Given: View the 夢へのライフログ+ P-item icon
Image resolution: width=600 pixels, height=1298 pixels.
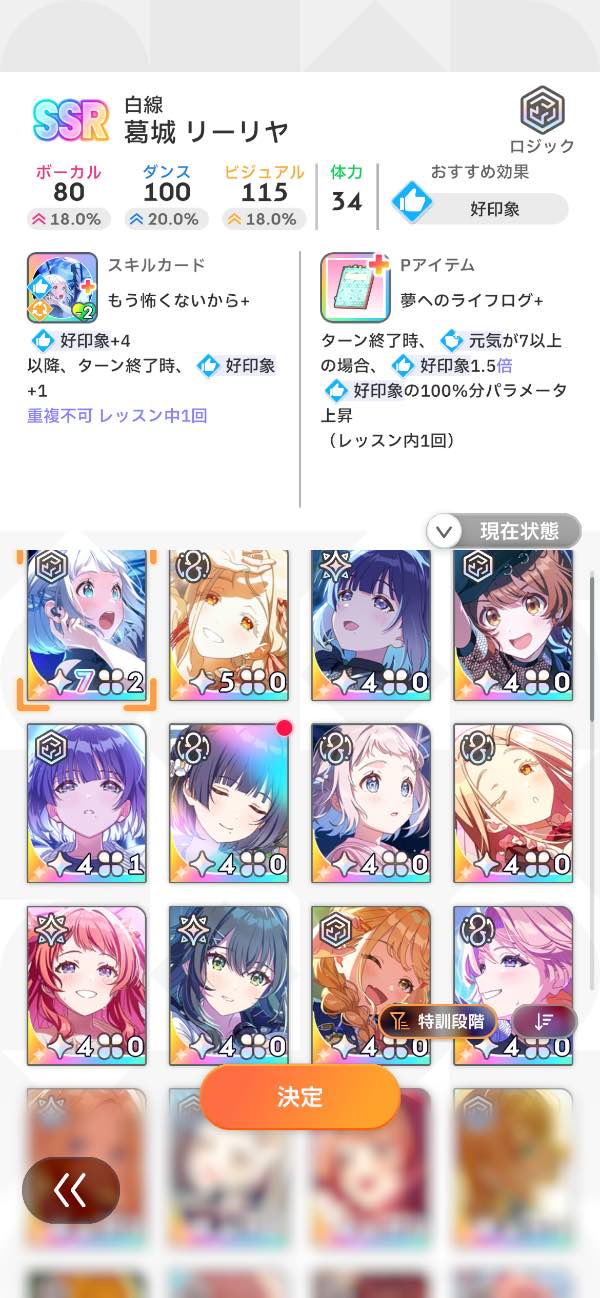Looking at the screenshot, I should click(355, 287).
